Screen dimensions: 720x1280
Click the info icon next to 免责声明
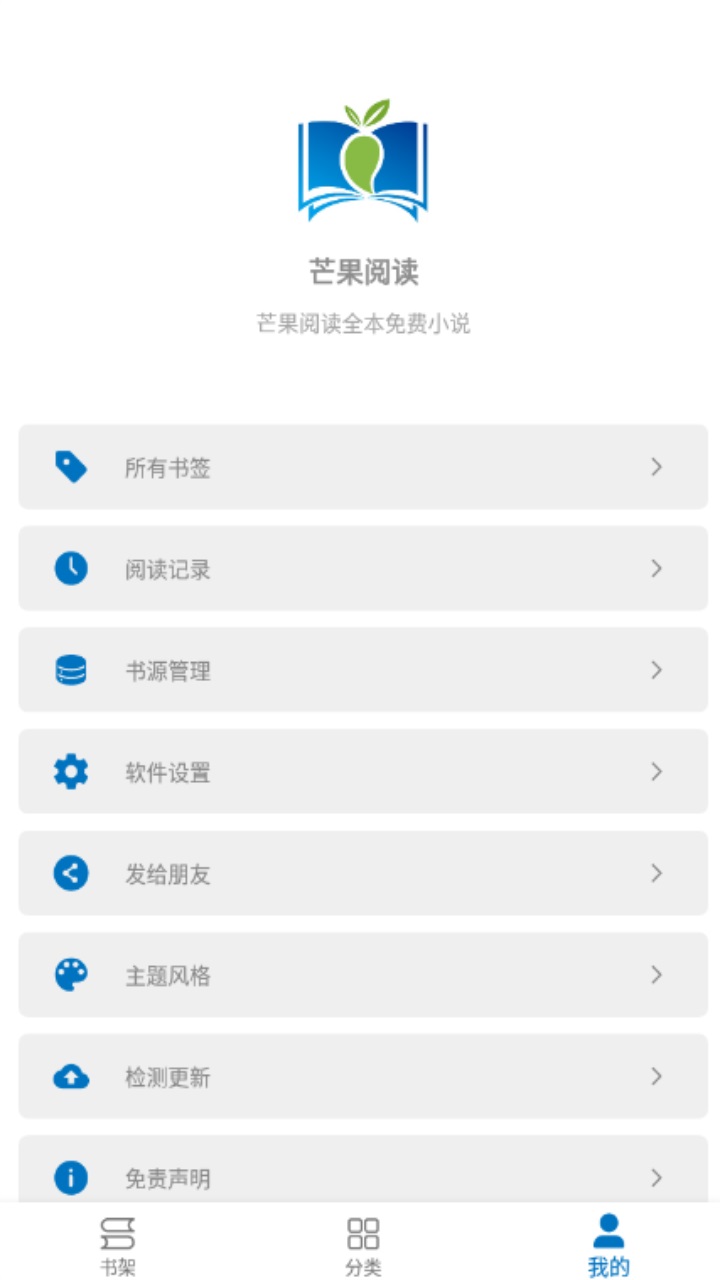coord(69,1178)
